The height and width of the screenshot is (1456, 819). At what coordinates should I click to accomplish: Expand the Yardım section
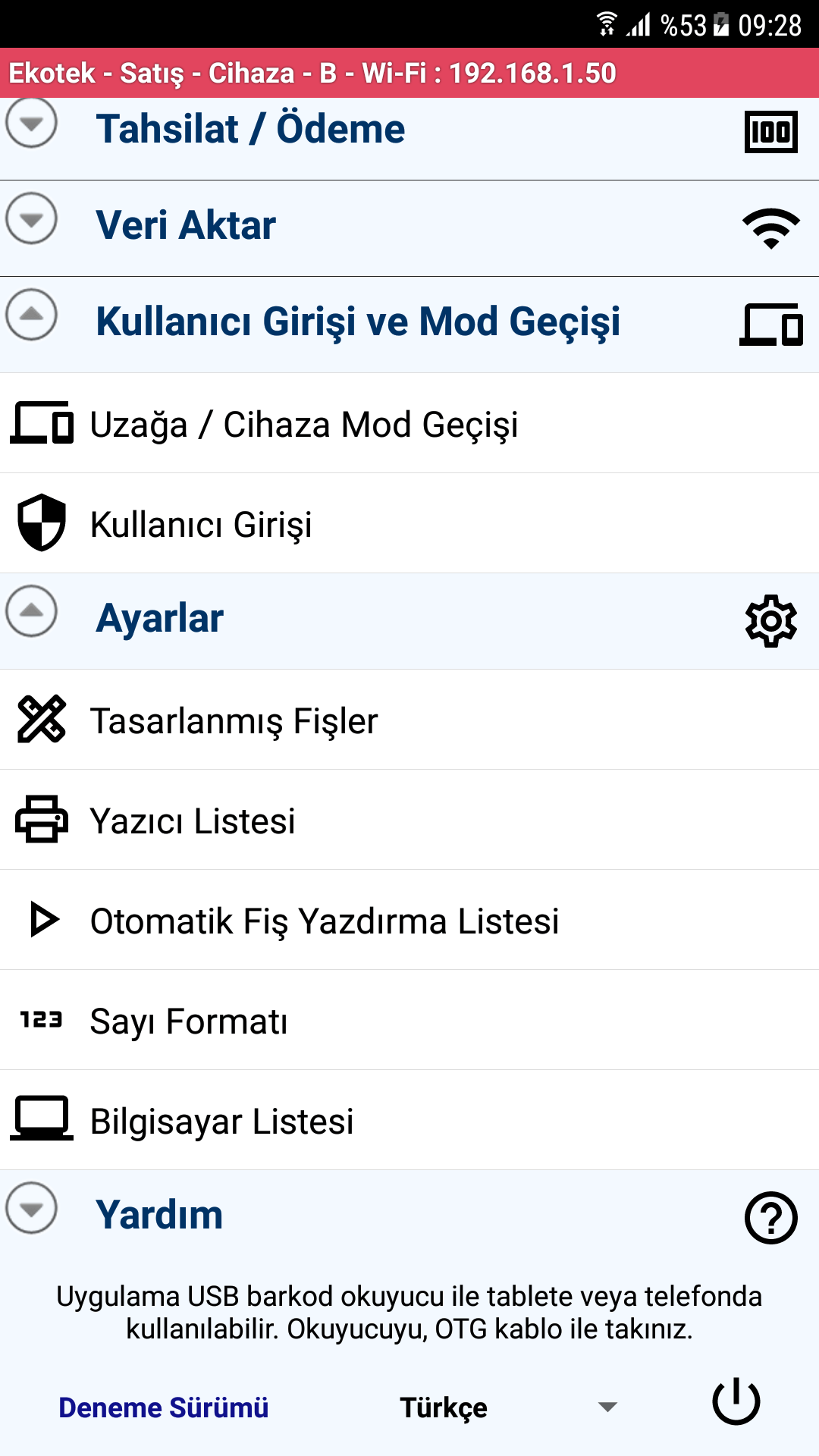(x=31, y=1208)
